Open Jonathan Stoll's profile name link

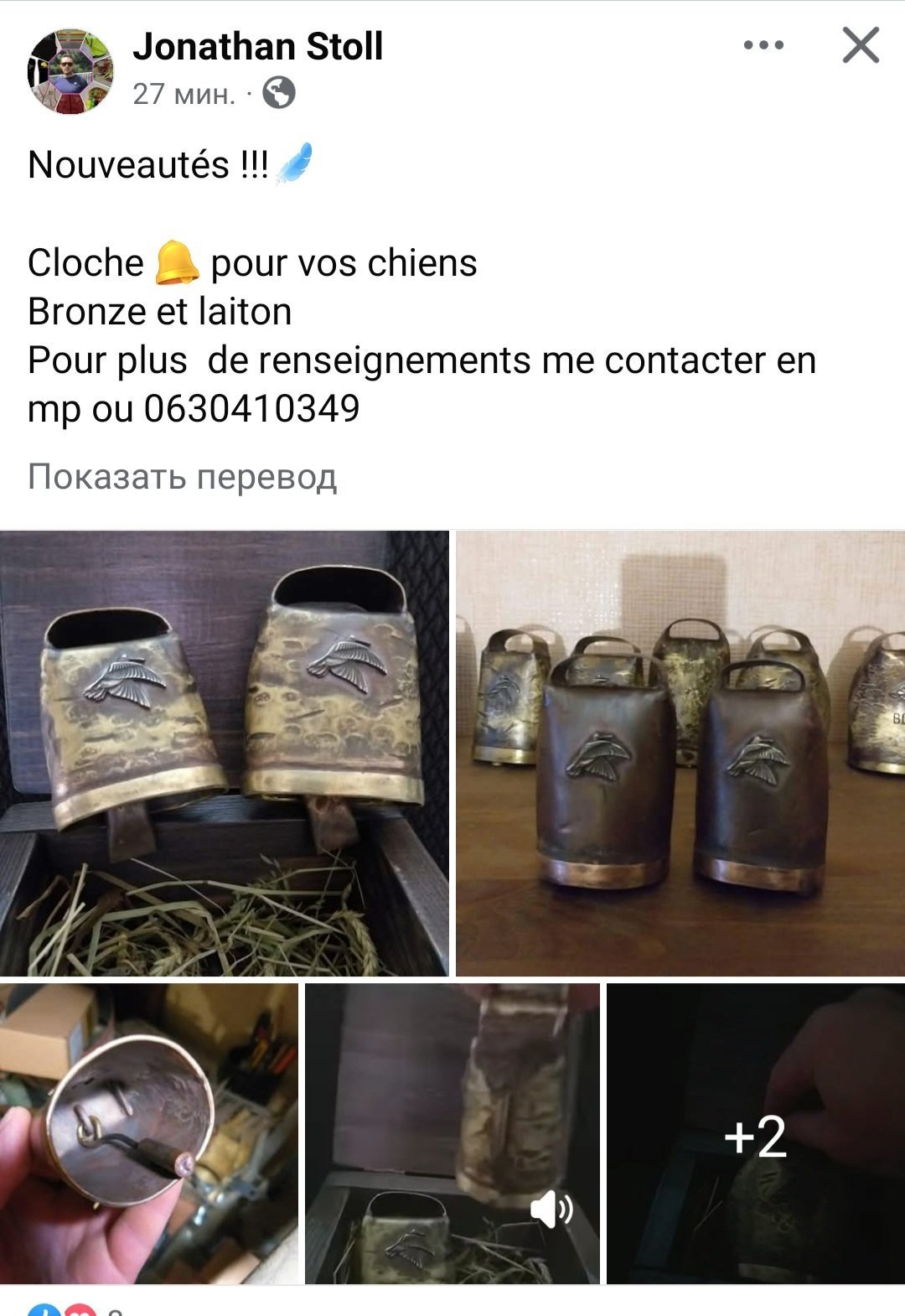tap(257, 47)
